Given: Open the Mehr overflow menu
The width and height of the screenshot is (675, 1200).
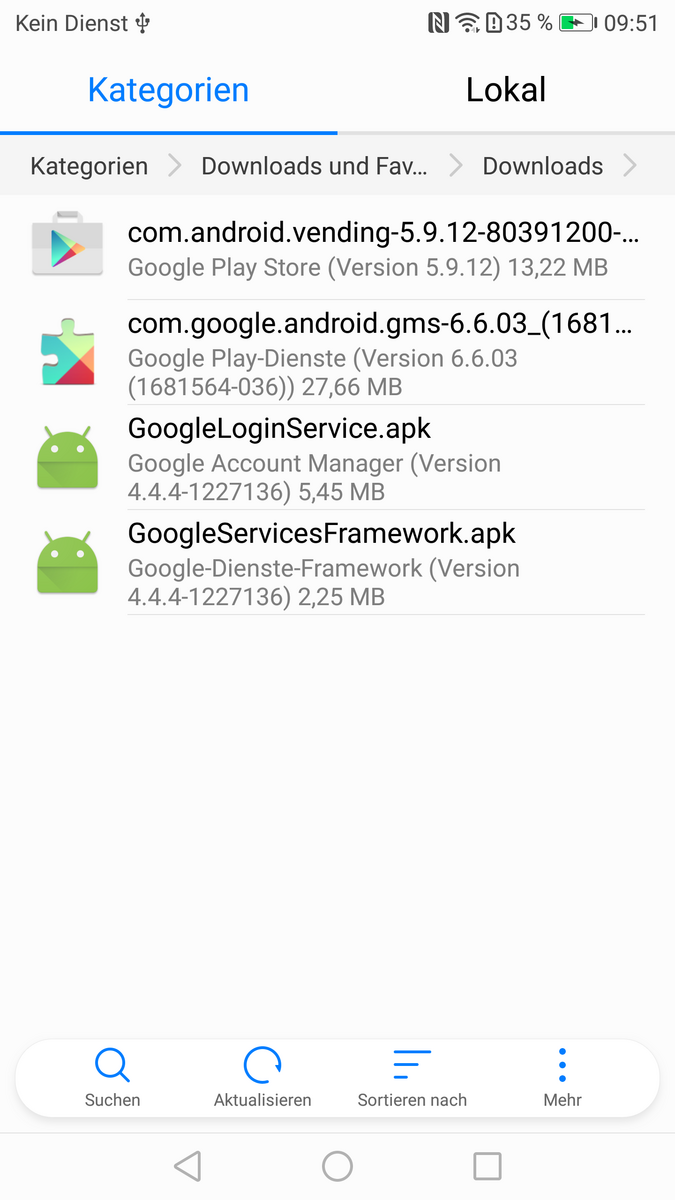Looking at the screenshot, I should tap(562, 1077).
